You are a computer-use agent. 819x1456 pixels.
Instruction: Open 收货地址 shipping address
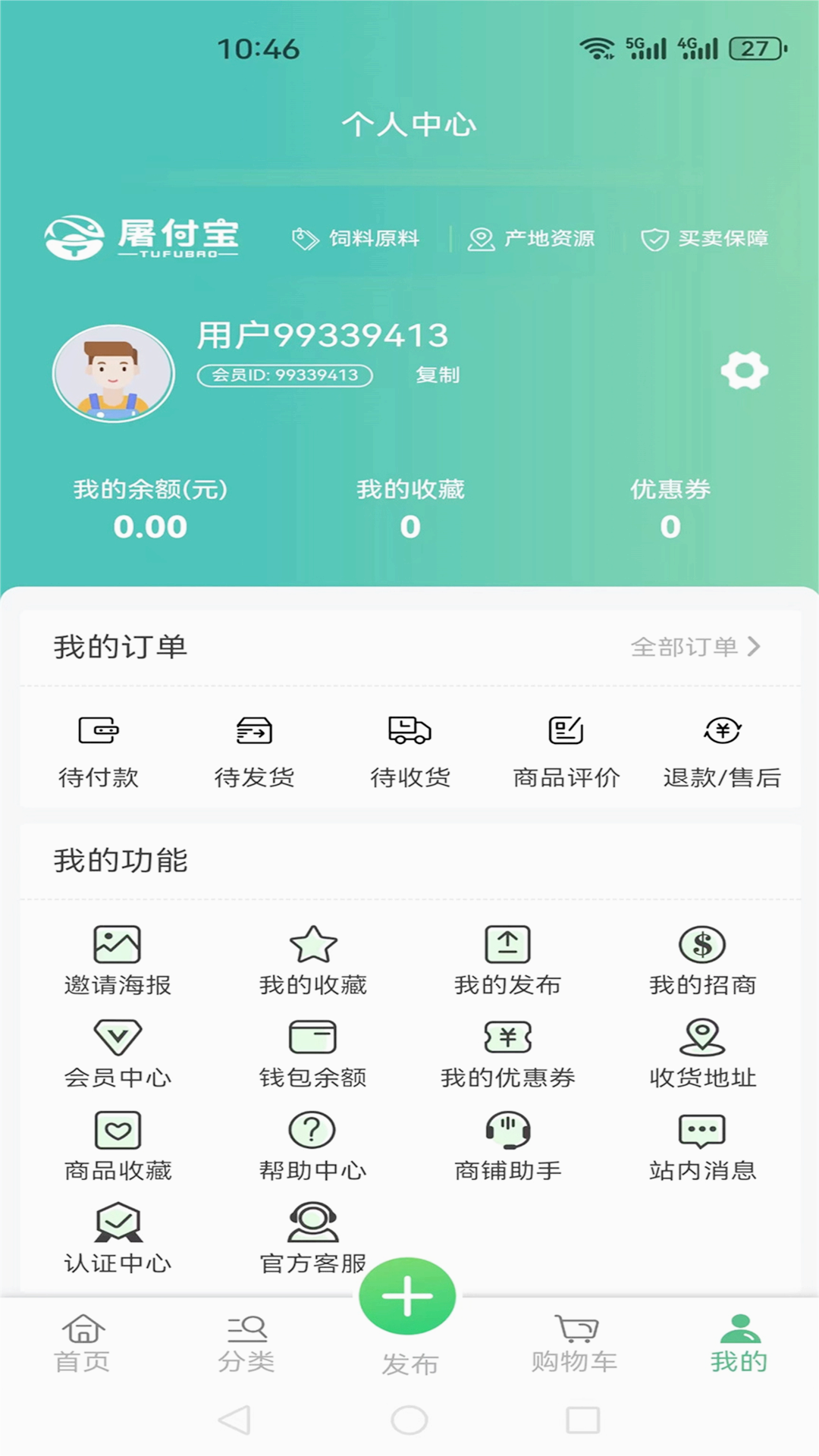(x=702, y=1054)
